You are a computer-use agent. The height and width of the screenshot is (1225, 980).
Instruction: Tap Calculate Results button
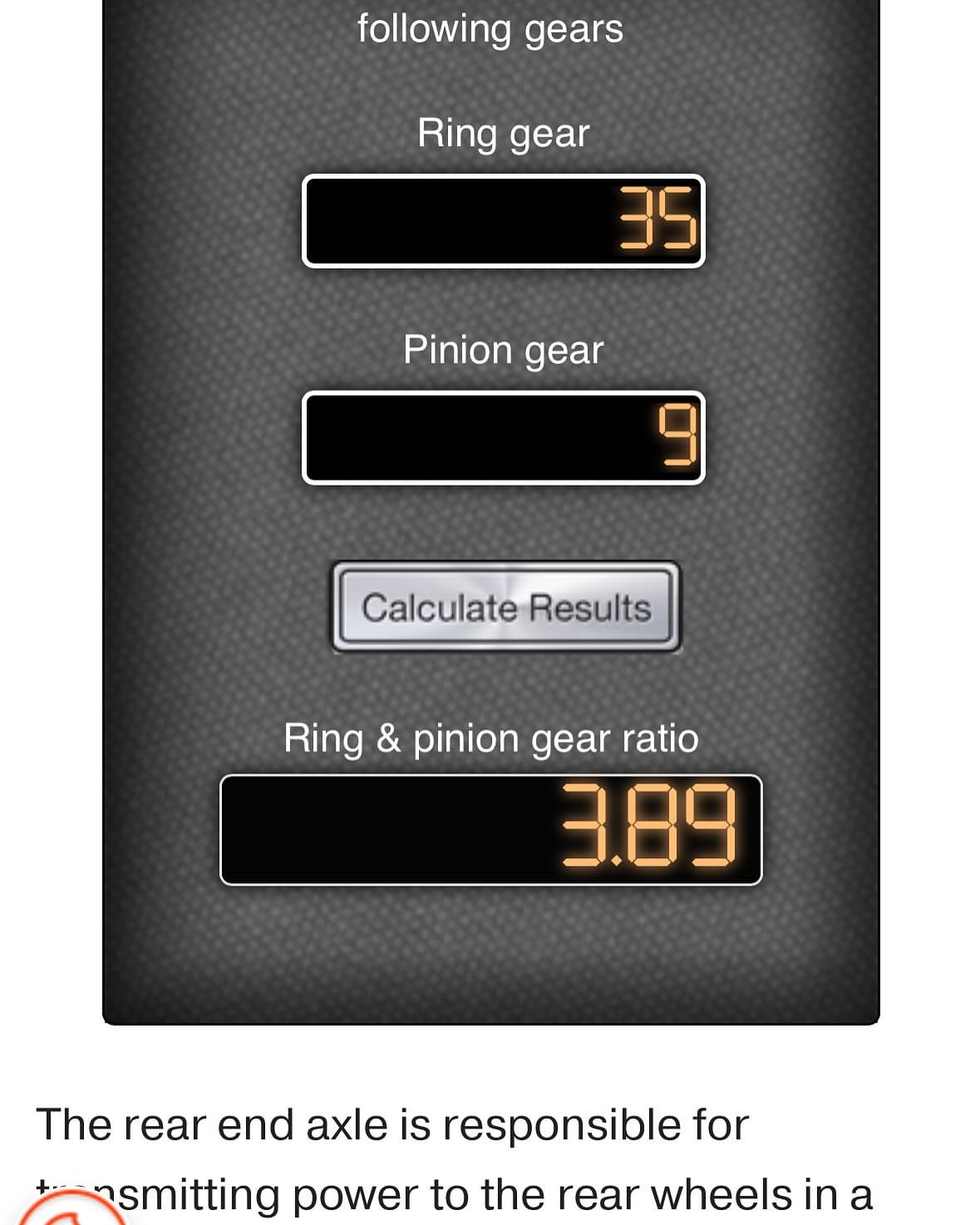pyautogui.click(x=505, y=607)
